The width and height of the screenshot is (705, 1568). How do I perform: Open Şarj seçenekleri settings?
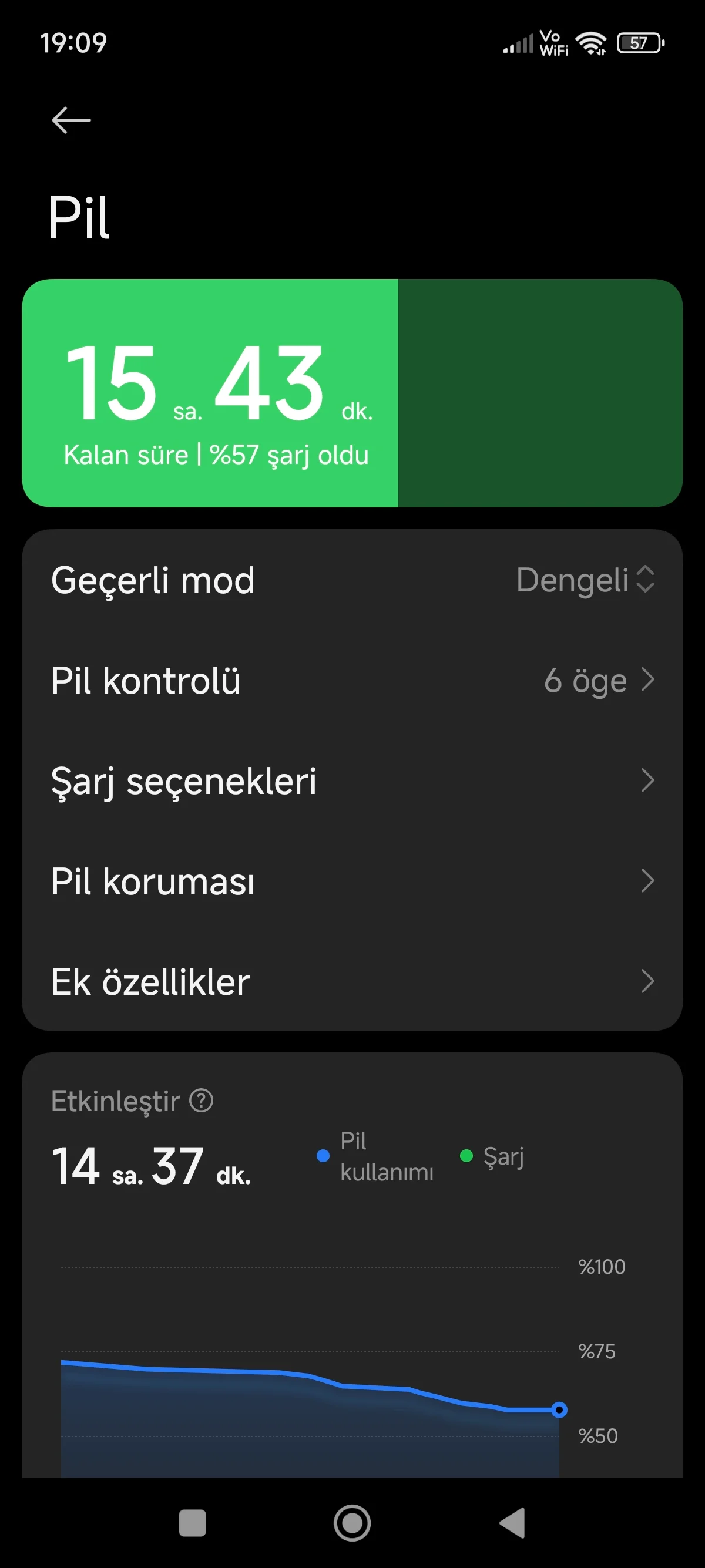[x=352, y=780]
